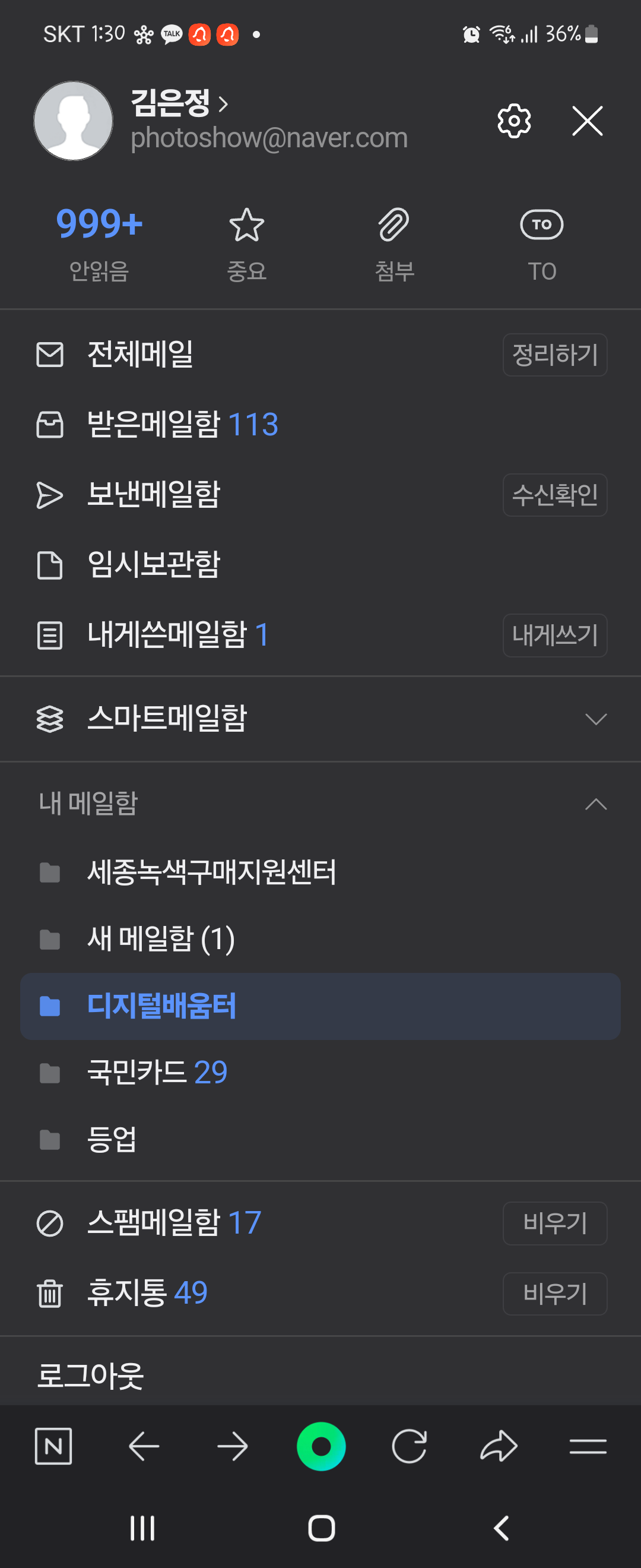Viewport: 641px width, 1568px height.
Task: Open 김은정 profile account details
Action: click(x=179, y=103)
